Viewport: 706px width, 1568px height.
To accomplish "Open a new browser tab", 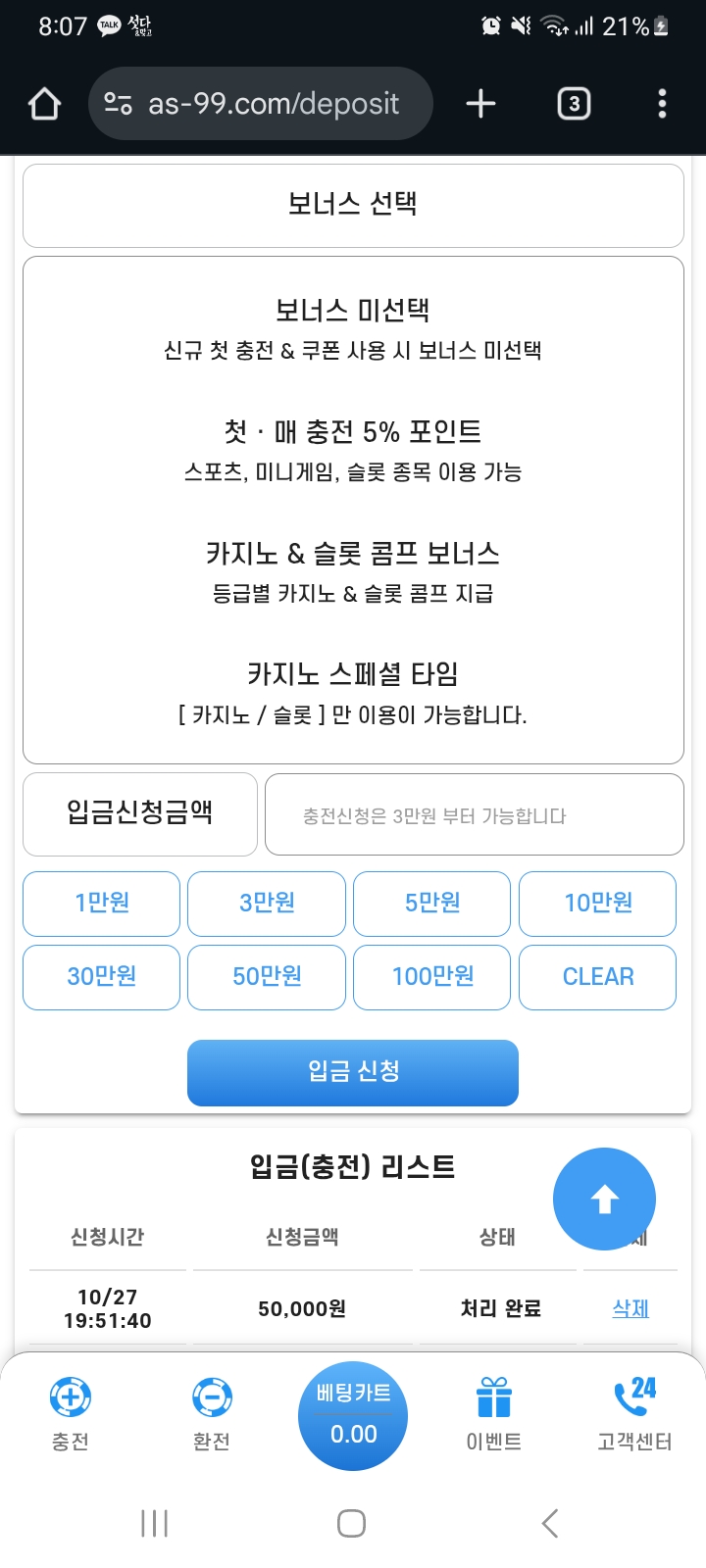I will pyautogui.click(x=480, y=104).
